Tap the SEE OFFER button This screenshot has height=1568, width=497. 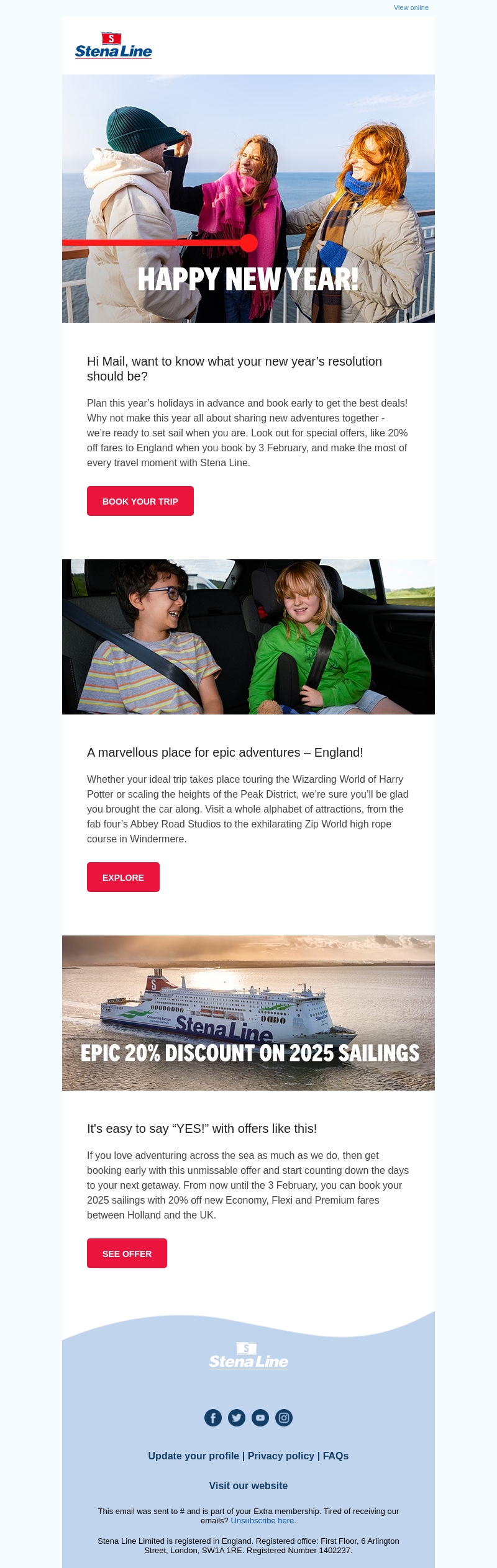[x=127, y=1253]
